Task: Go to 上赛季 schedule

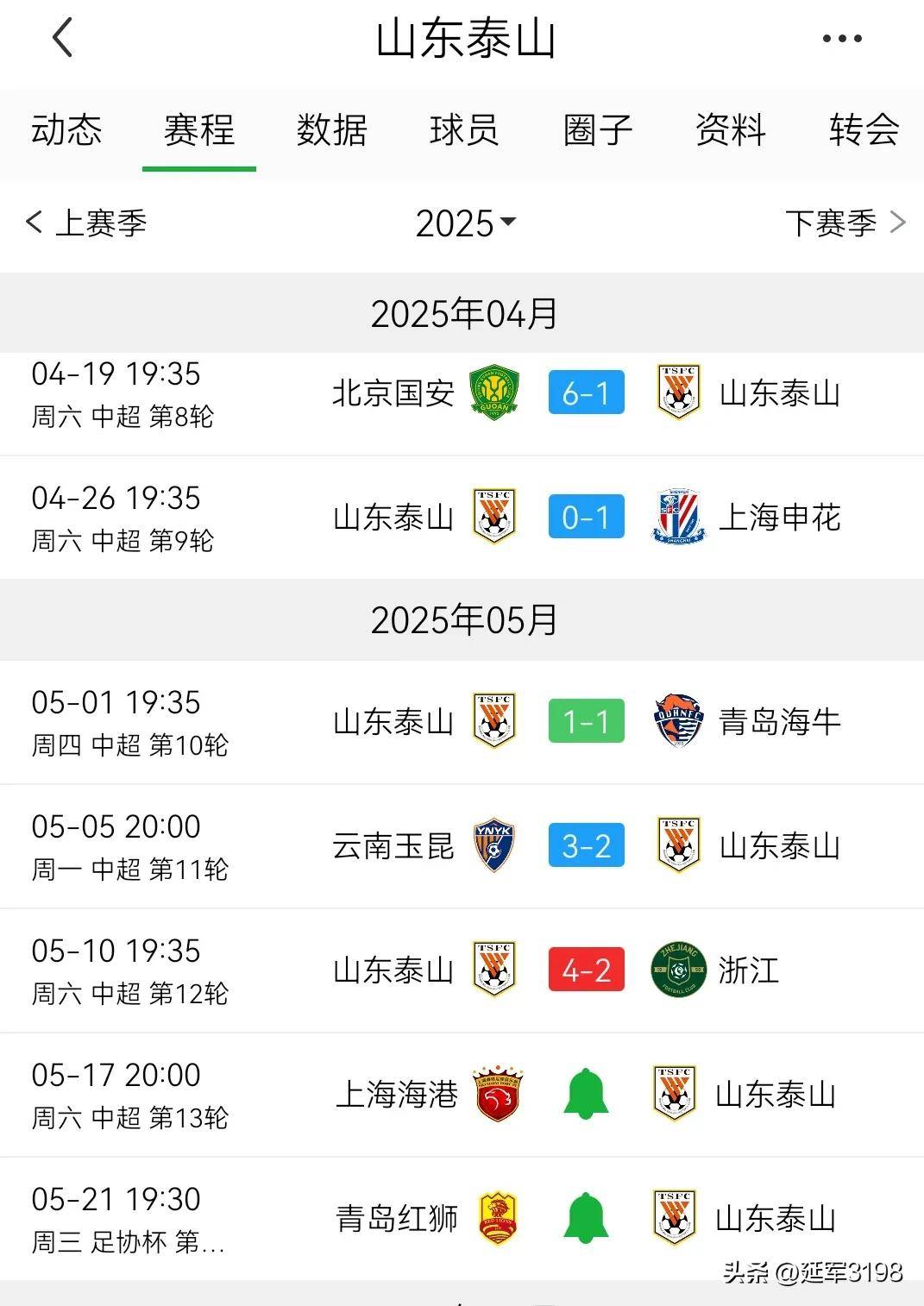Action: pos(86,223)
